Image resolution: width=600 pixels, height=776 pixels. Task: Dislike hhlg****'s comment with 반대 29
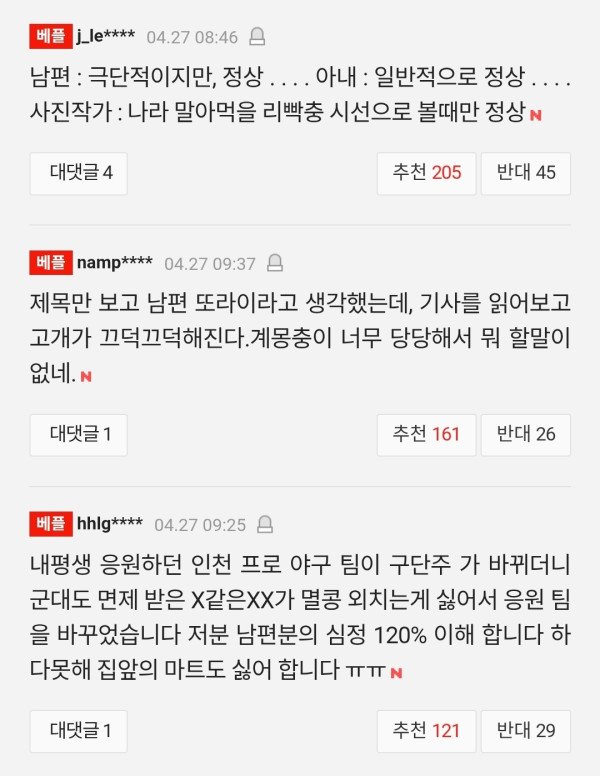526,731
